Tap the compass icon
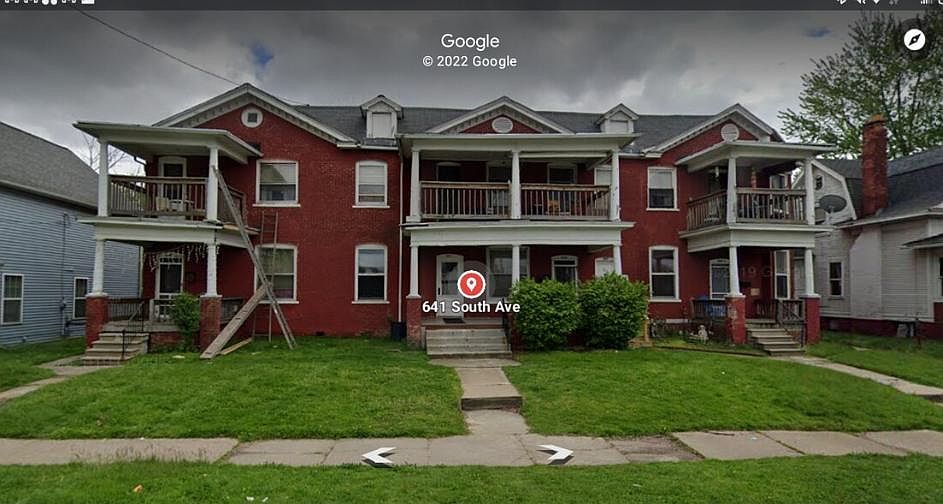943x504 pixels. [914, 39]
